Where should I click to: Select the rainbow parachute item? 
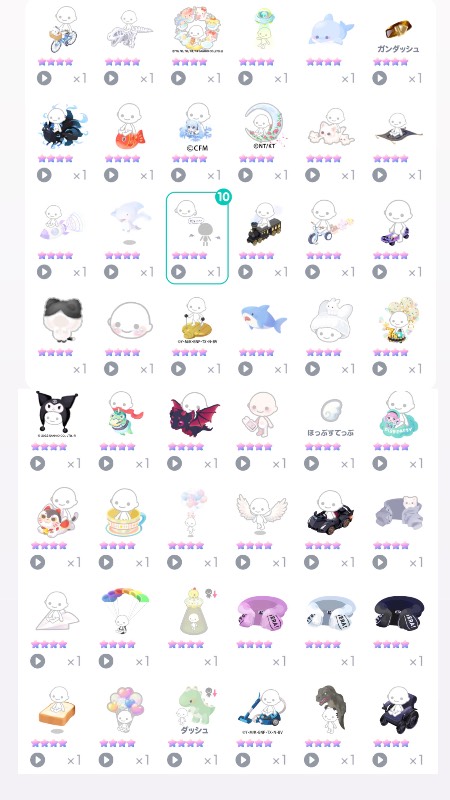125,611
